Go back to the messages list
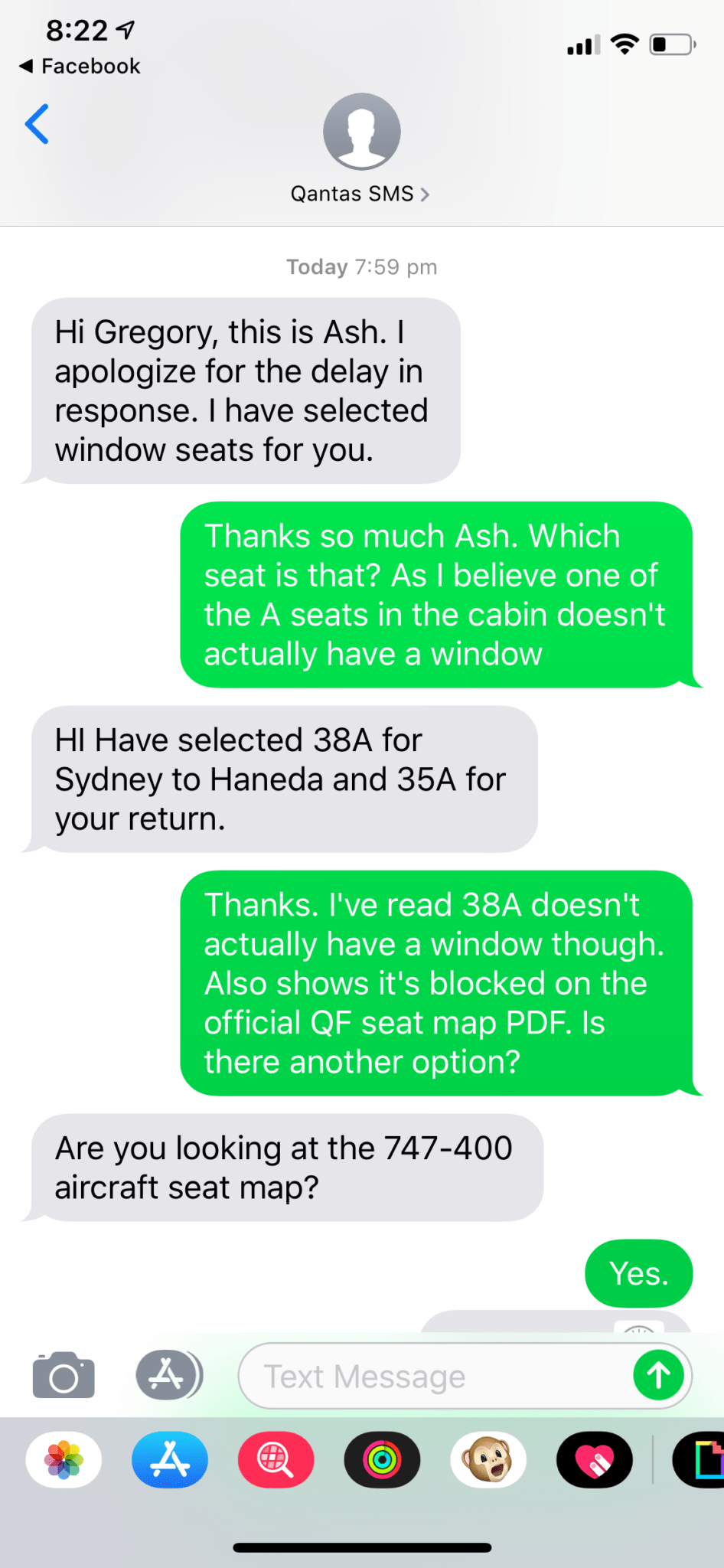The height and width of the screenshot is (1568, 724). point(37,124)
